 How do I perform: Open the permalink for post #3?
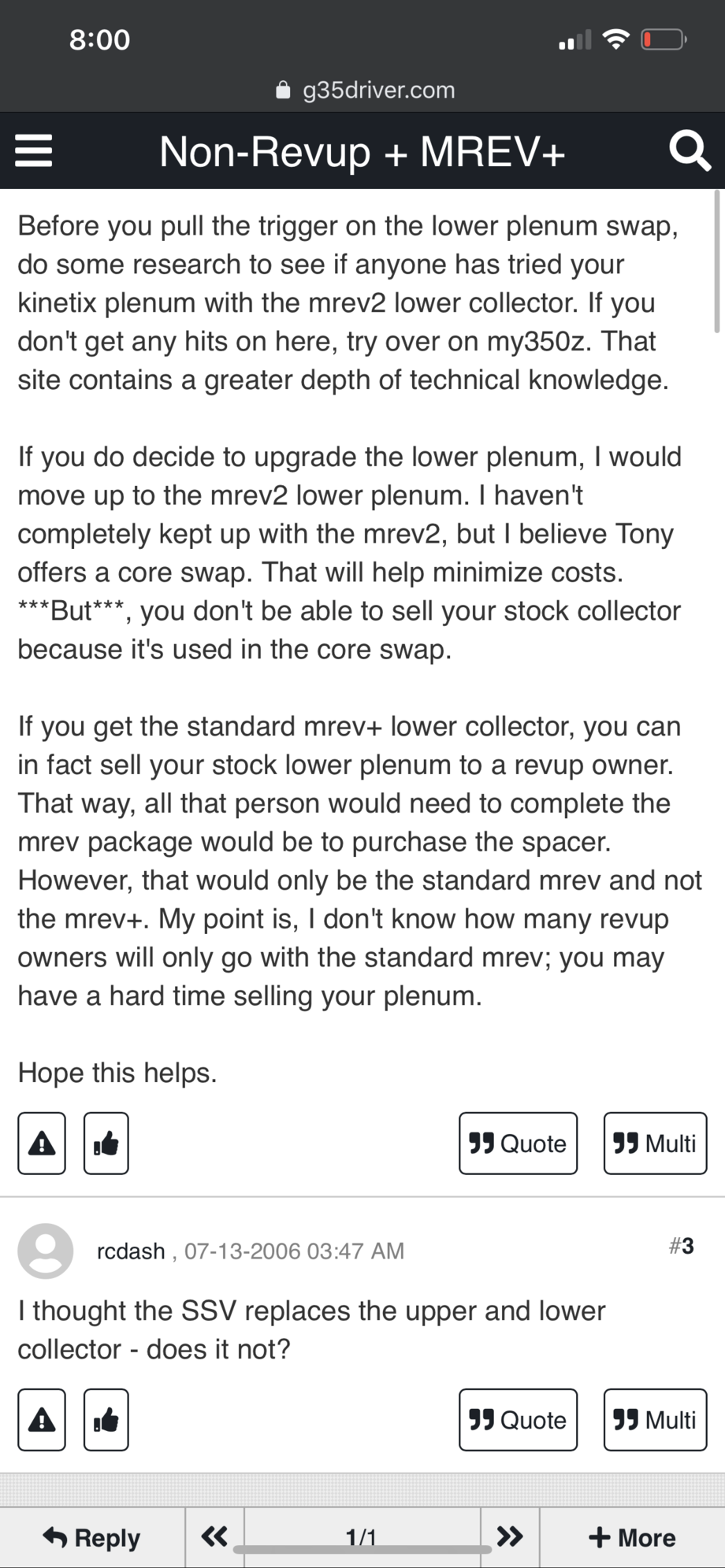pos(681,1246)
